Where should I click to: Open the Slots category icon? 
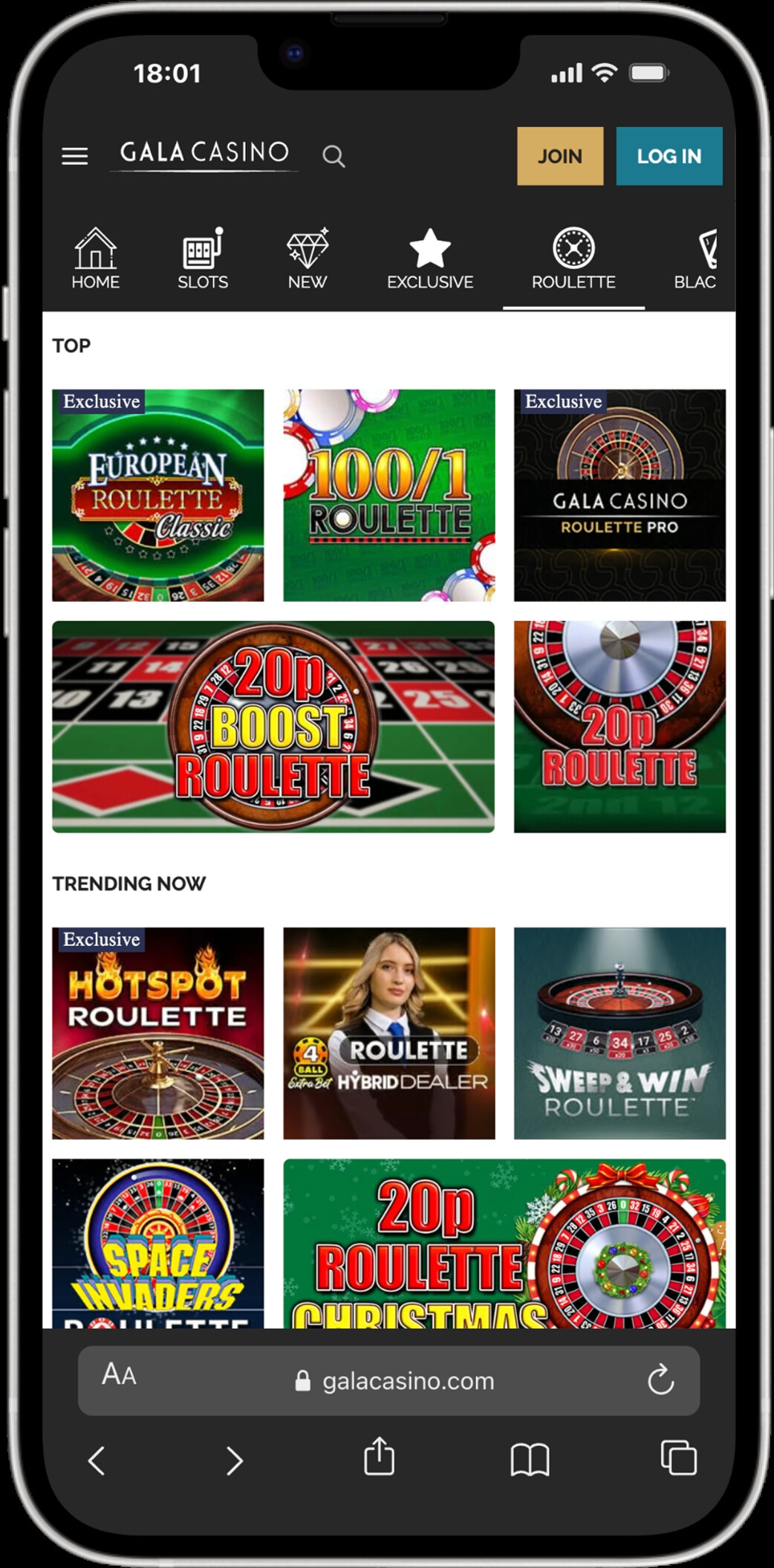point(204,256)
